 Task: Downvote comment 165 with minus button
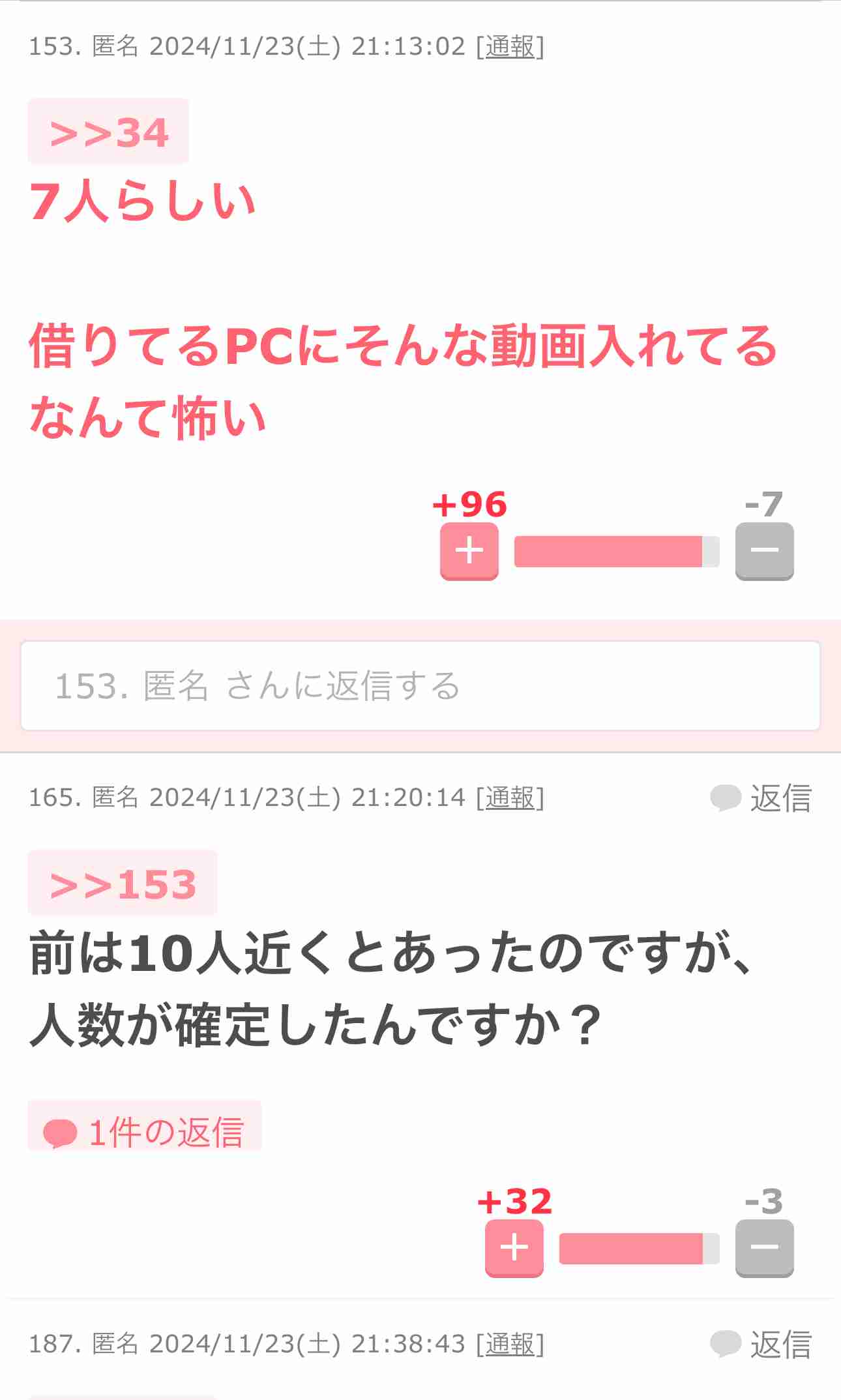coord(764,1247)
